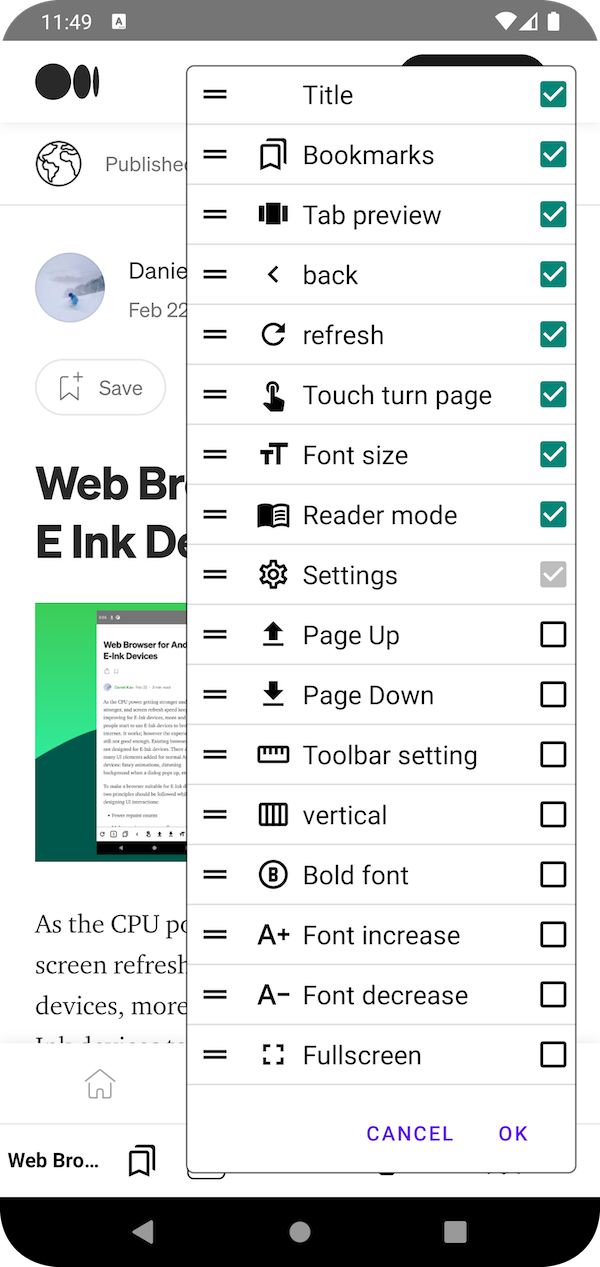Enable the Page Up checkbox
Viewport: 600px width, 1267px height.
point(553,635)
